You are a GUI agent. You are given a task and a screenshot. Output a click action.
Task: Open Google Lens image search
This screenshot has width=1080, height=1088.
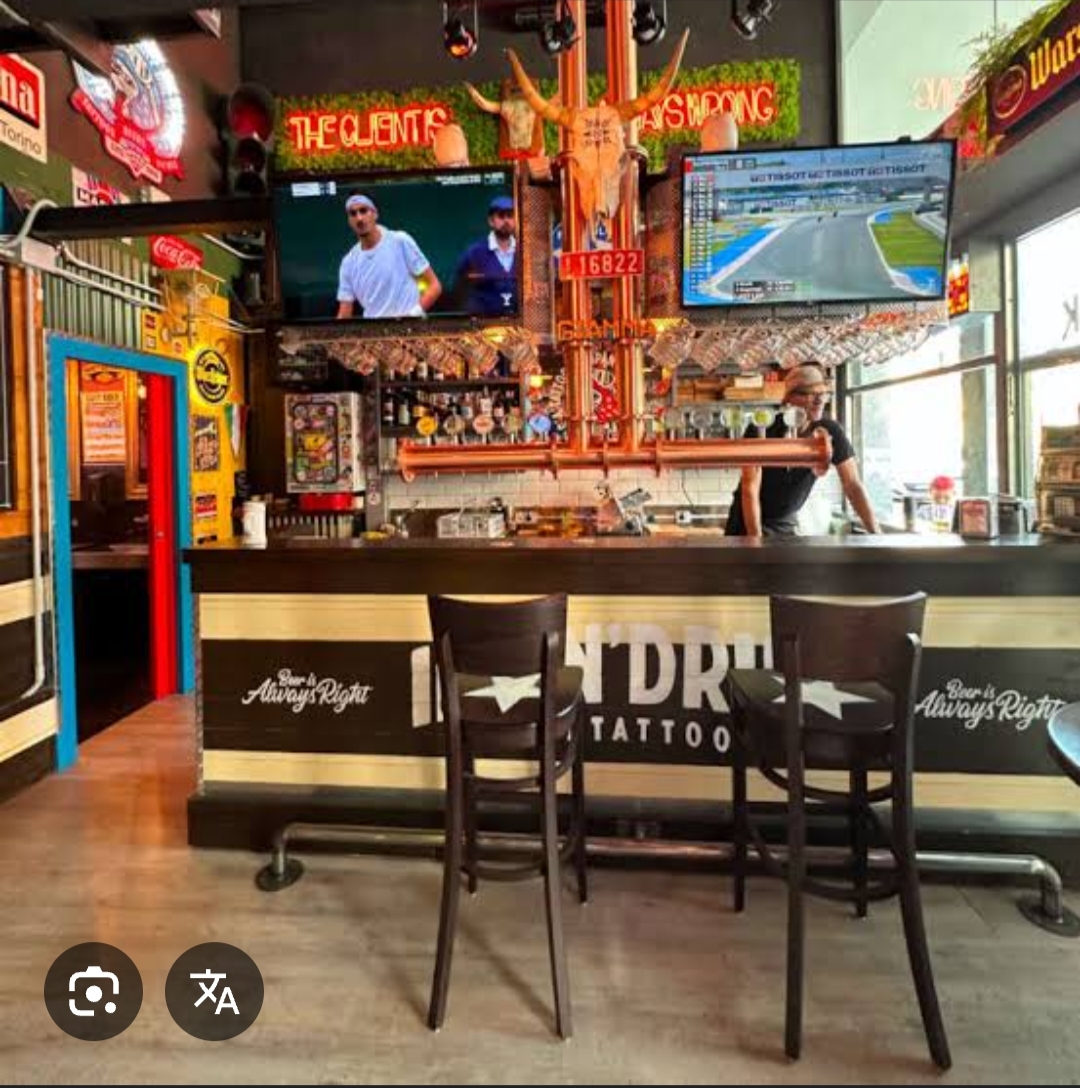point(93,991)
